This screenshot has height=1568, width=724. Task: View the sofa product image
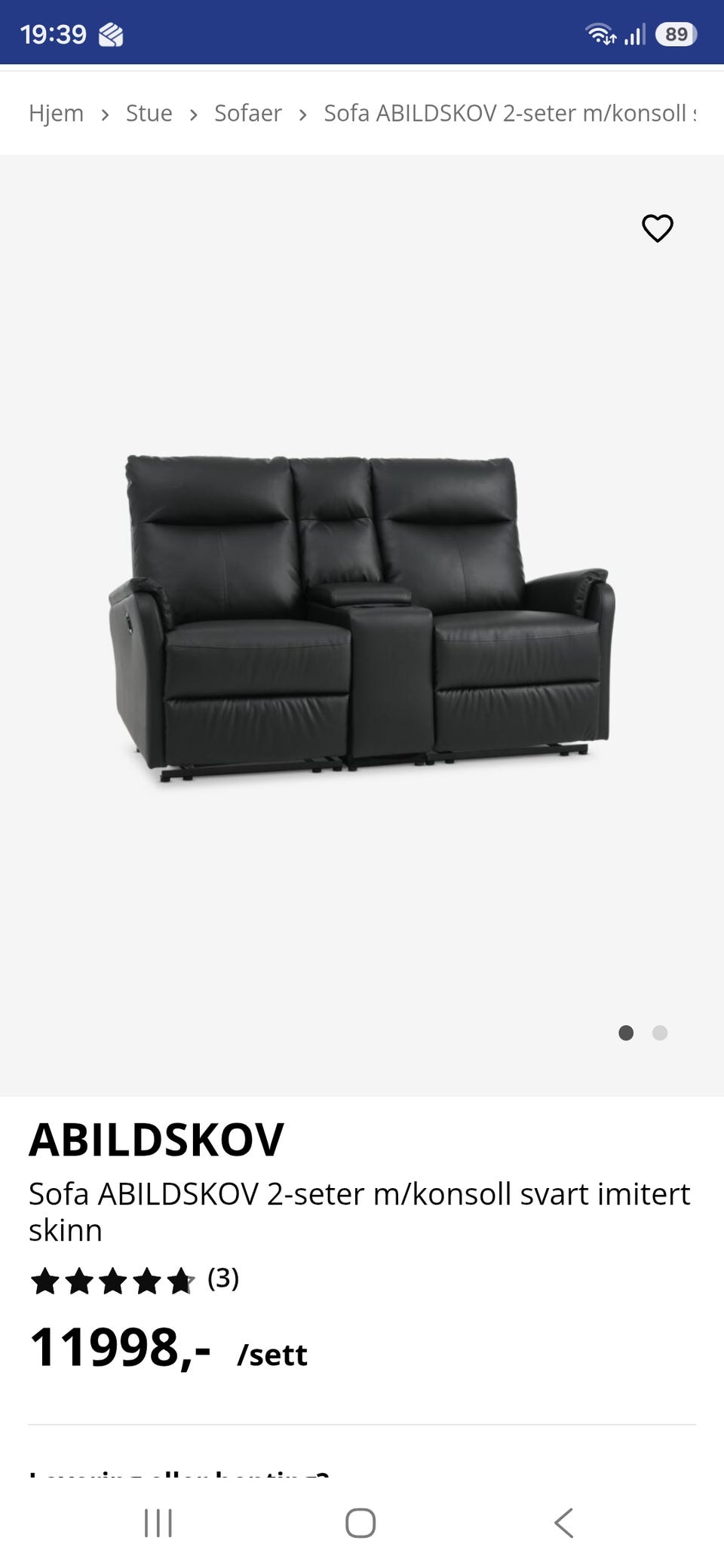(x=362, y=620)
